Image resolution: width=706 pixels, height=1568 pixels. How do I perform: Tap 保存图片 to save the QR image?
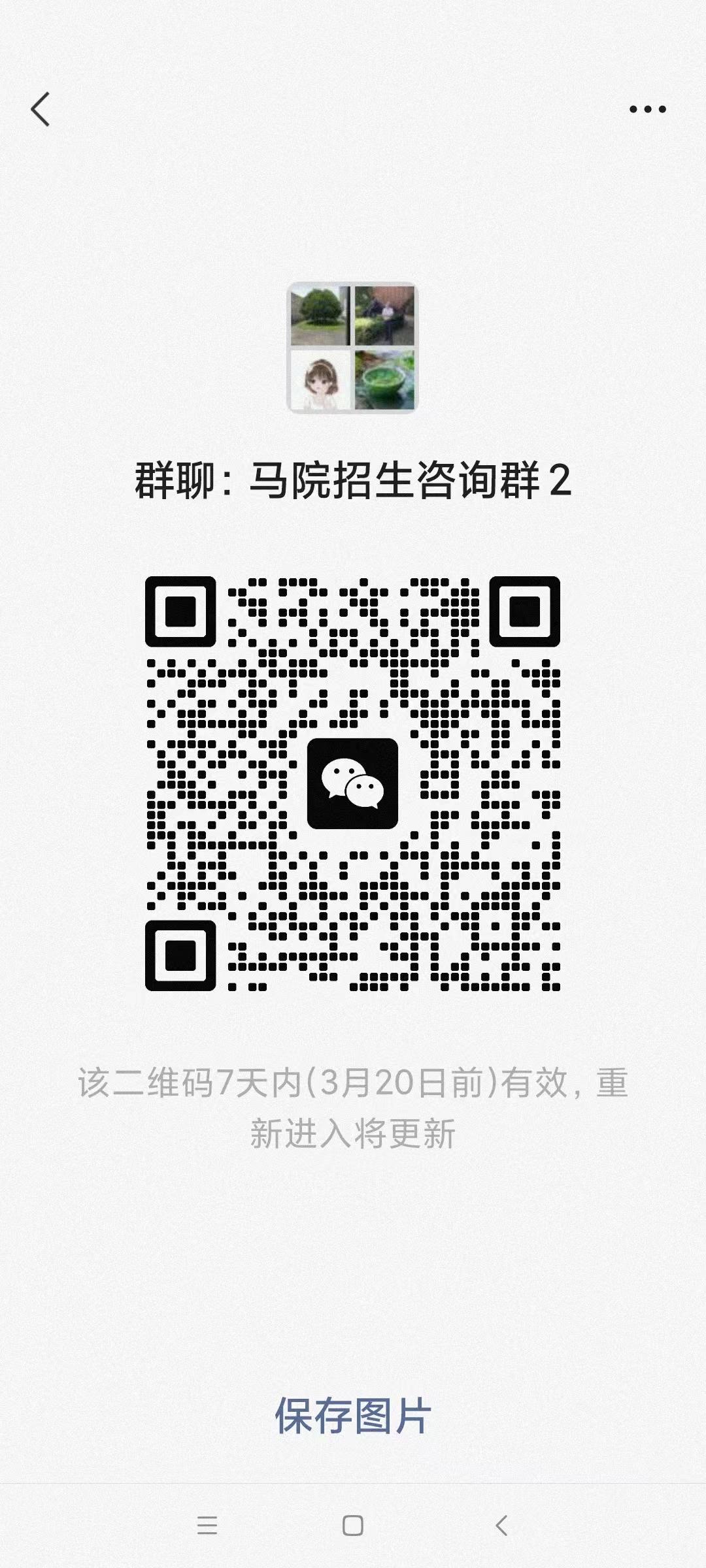[353, 1416]
